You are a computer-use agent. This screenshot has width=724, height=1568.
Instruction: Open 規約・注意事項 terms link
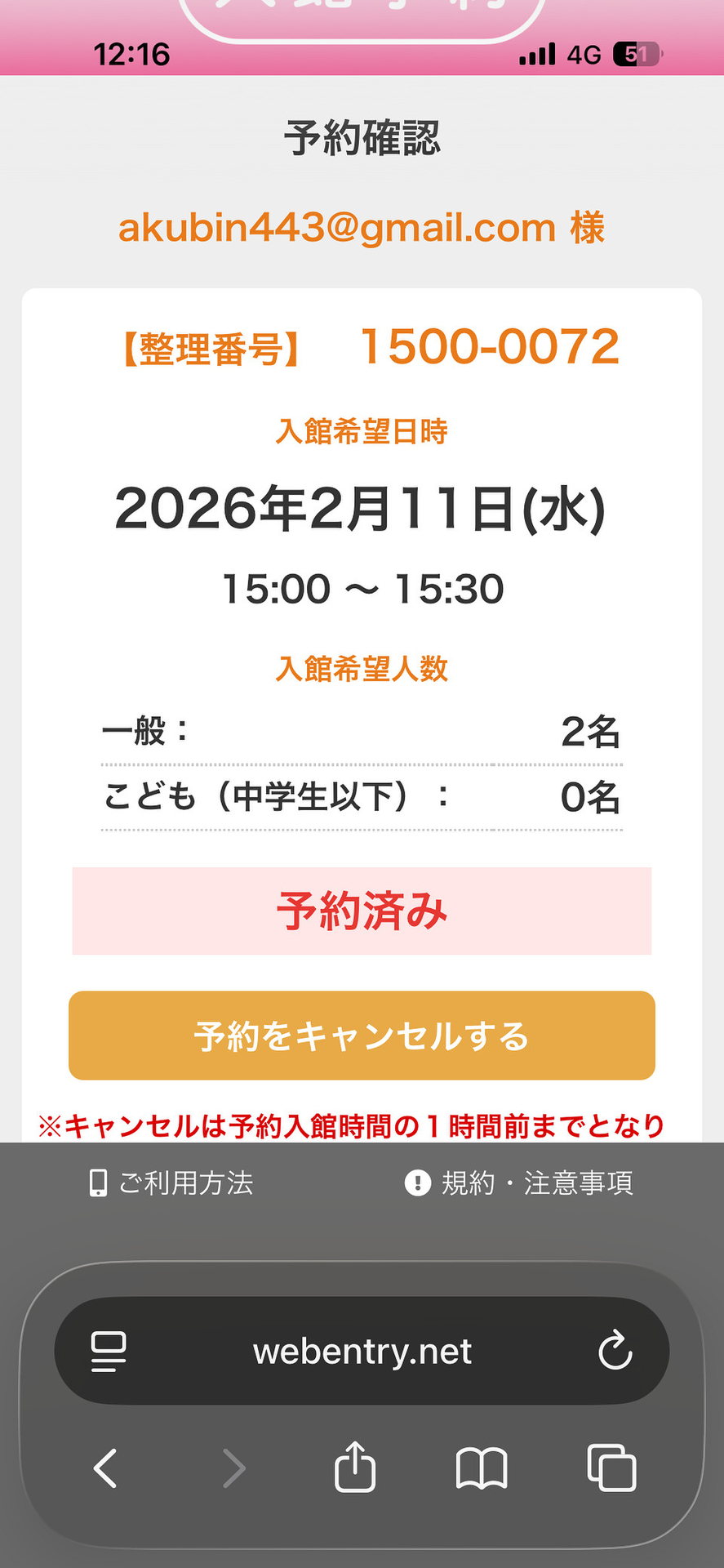(519, 1183)
